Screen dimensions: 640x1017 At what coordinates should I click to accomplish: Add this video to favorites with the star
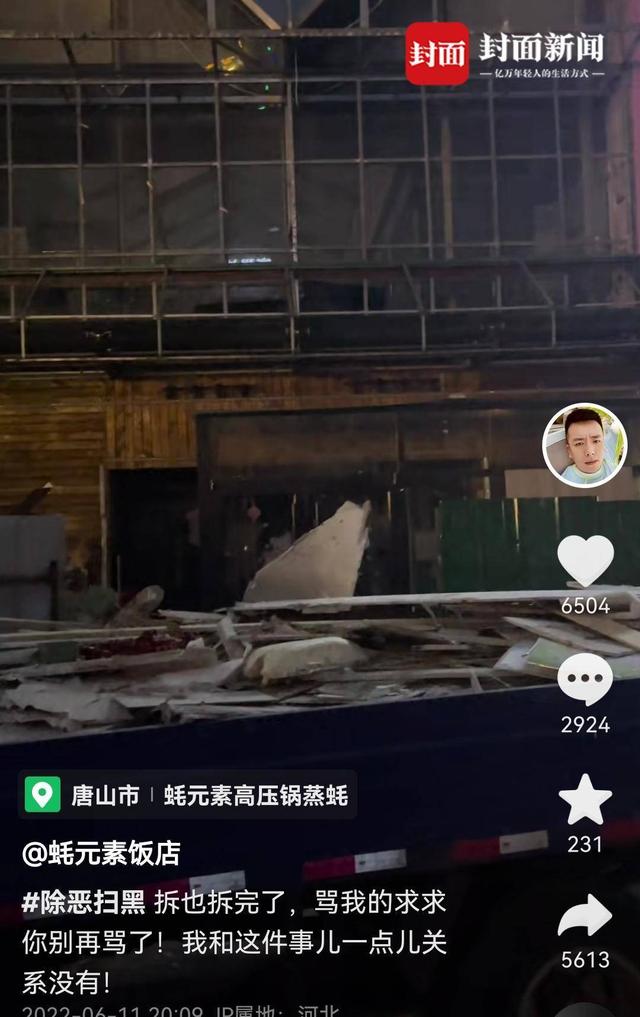click(585, 800)
